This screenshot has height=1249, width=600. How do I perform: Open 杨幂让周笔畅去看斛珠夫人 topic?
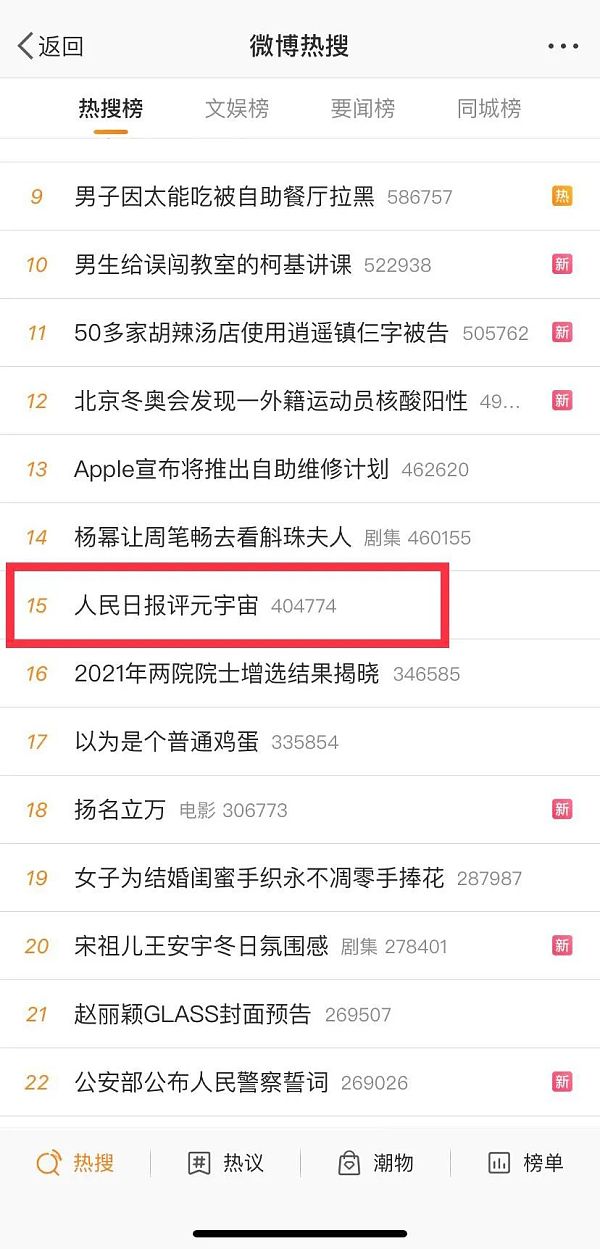click(213, 537)
